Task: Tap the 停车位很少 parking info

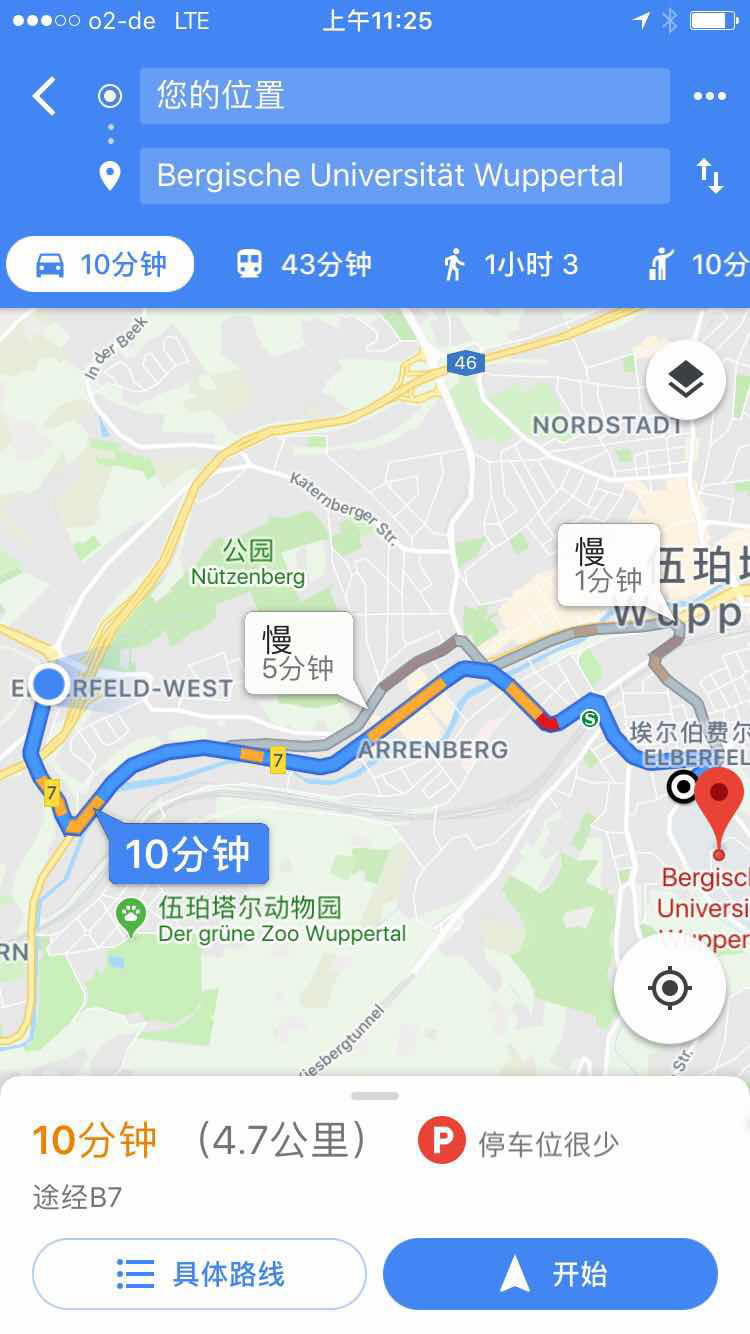Action: tap(520, 1142)
